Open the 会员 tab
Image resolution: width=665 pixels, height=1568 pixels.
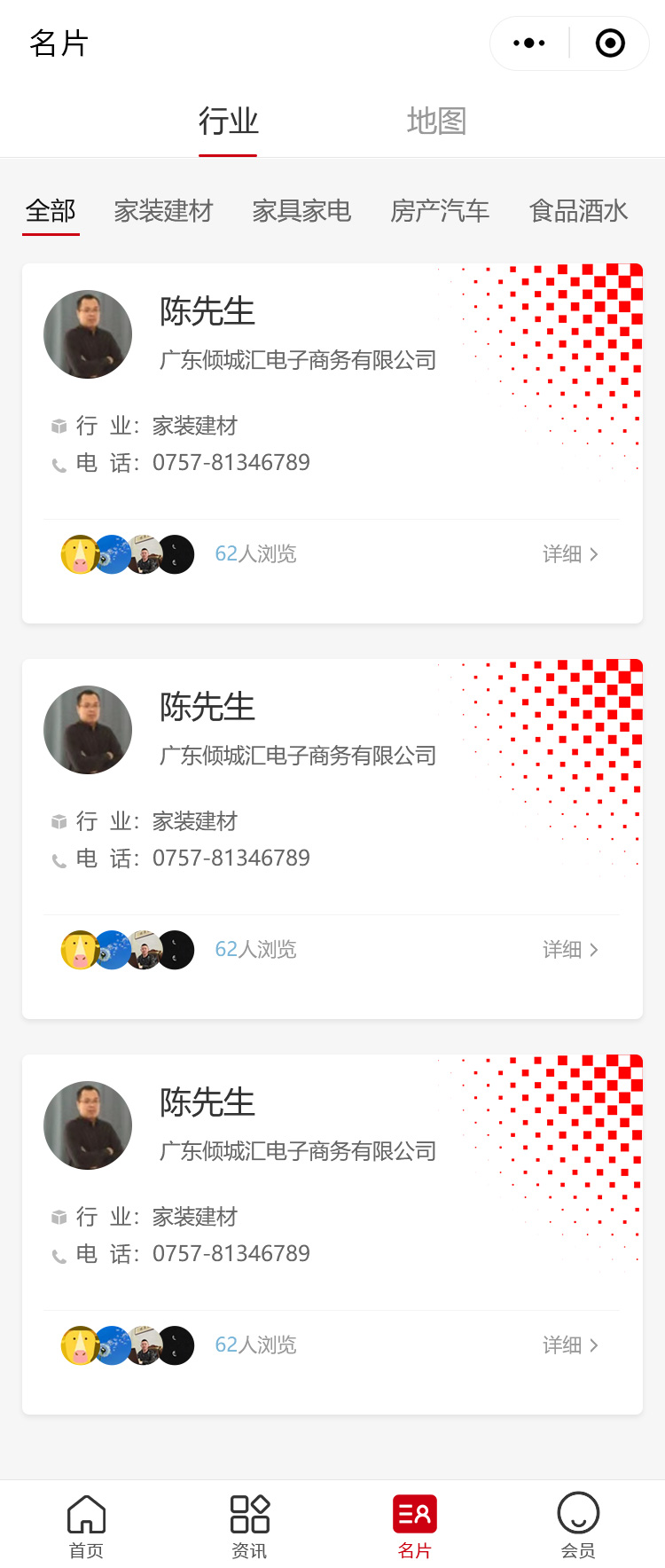[578, 1525]
